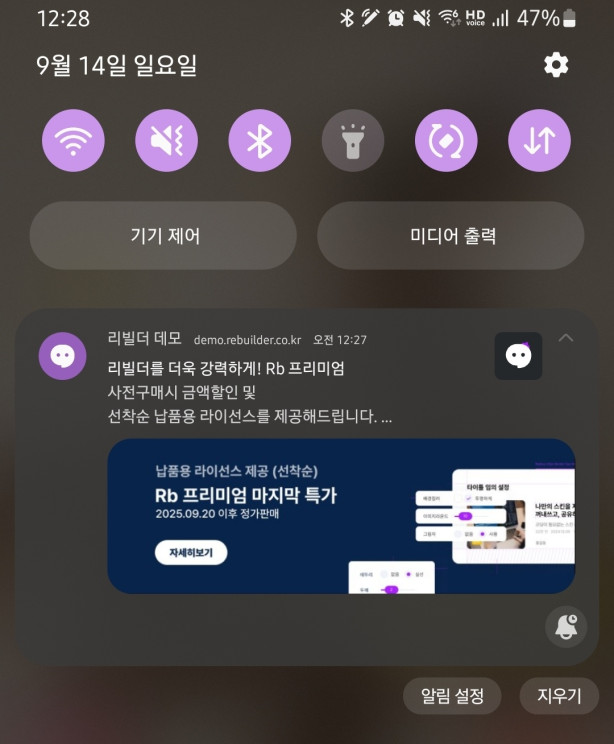Toggle mobile data quick setting
Viewport: 614px width, 744px height.
pyautogui.click(x=539, y=141)
